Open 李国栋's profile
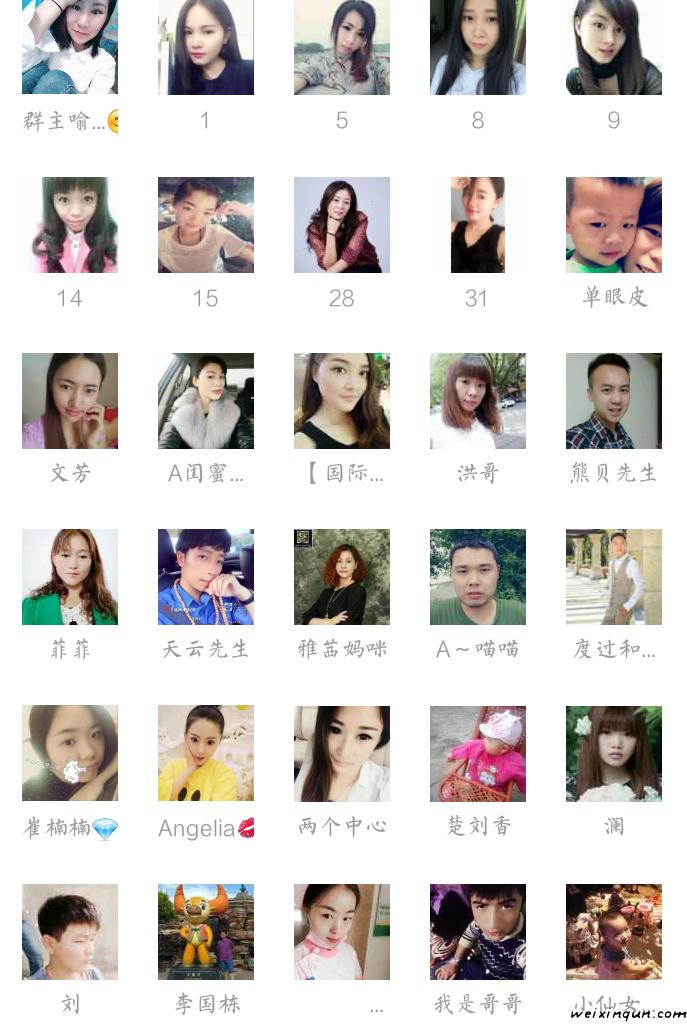 (205, 931)
